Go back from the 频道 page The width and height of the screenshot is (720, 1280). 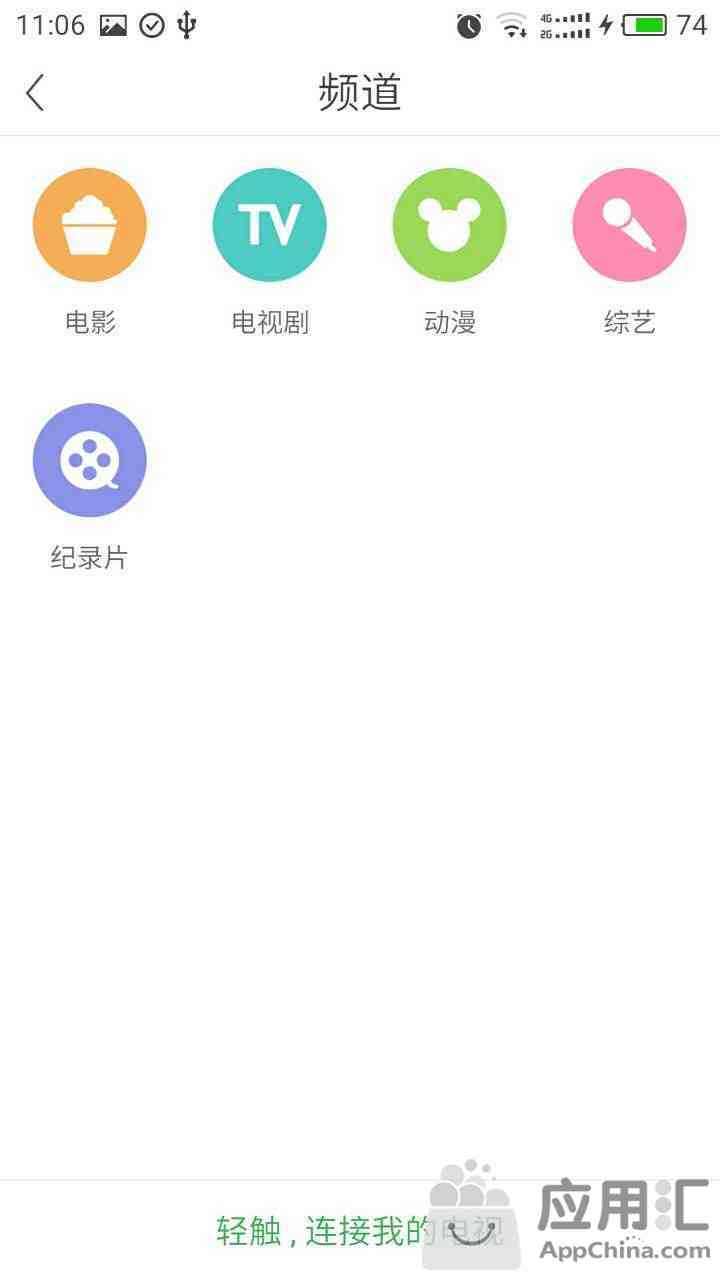[x=36, y=93]
